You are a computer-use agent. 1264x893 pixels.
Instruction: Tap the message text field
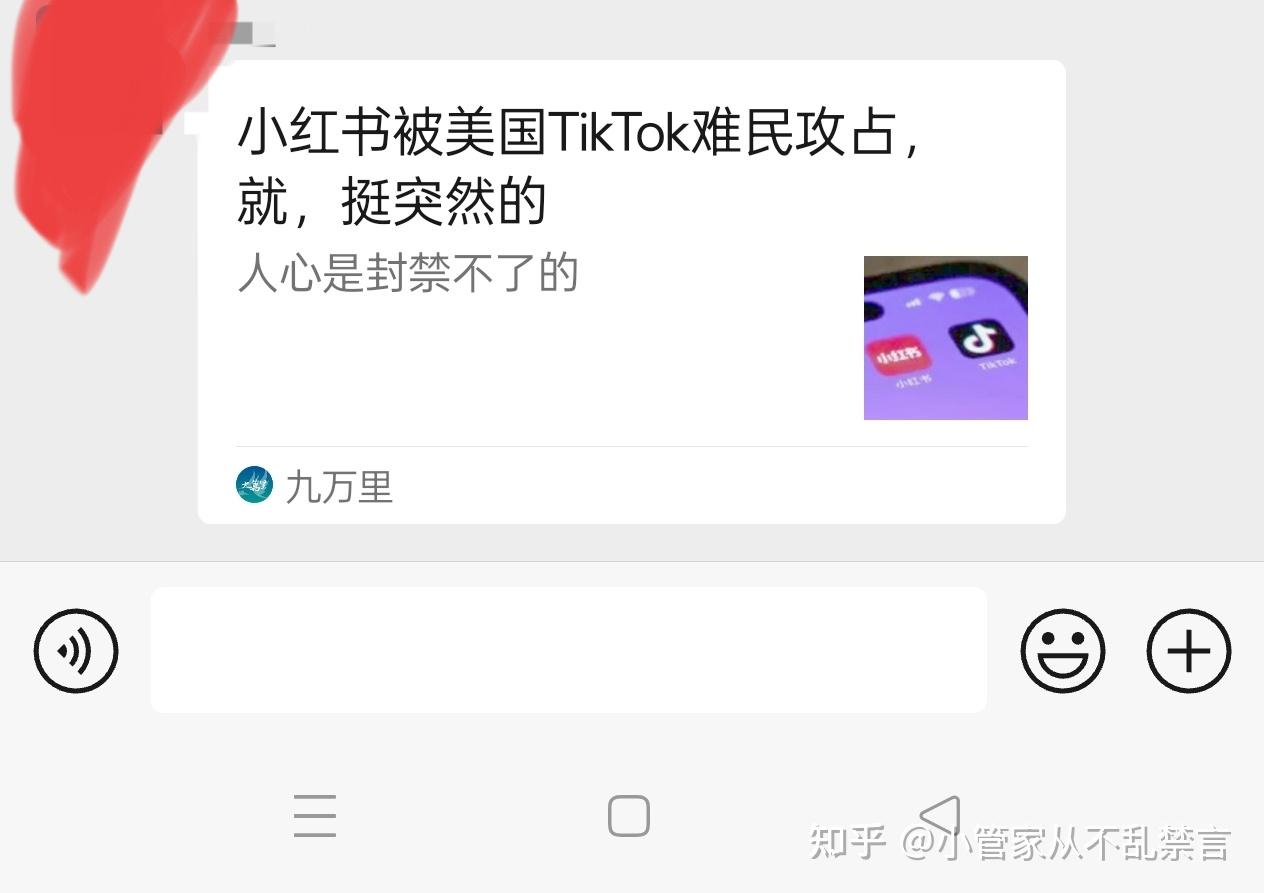point(568,650)
